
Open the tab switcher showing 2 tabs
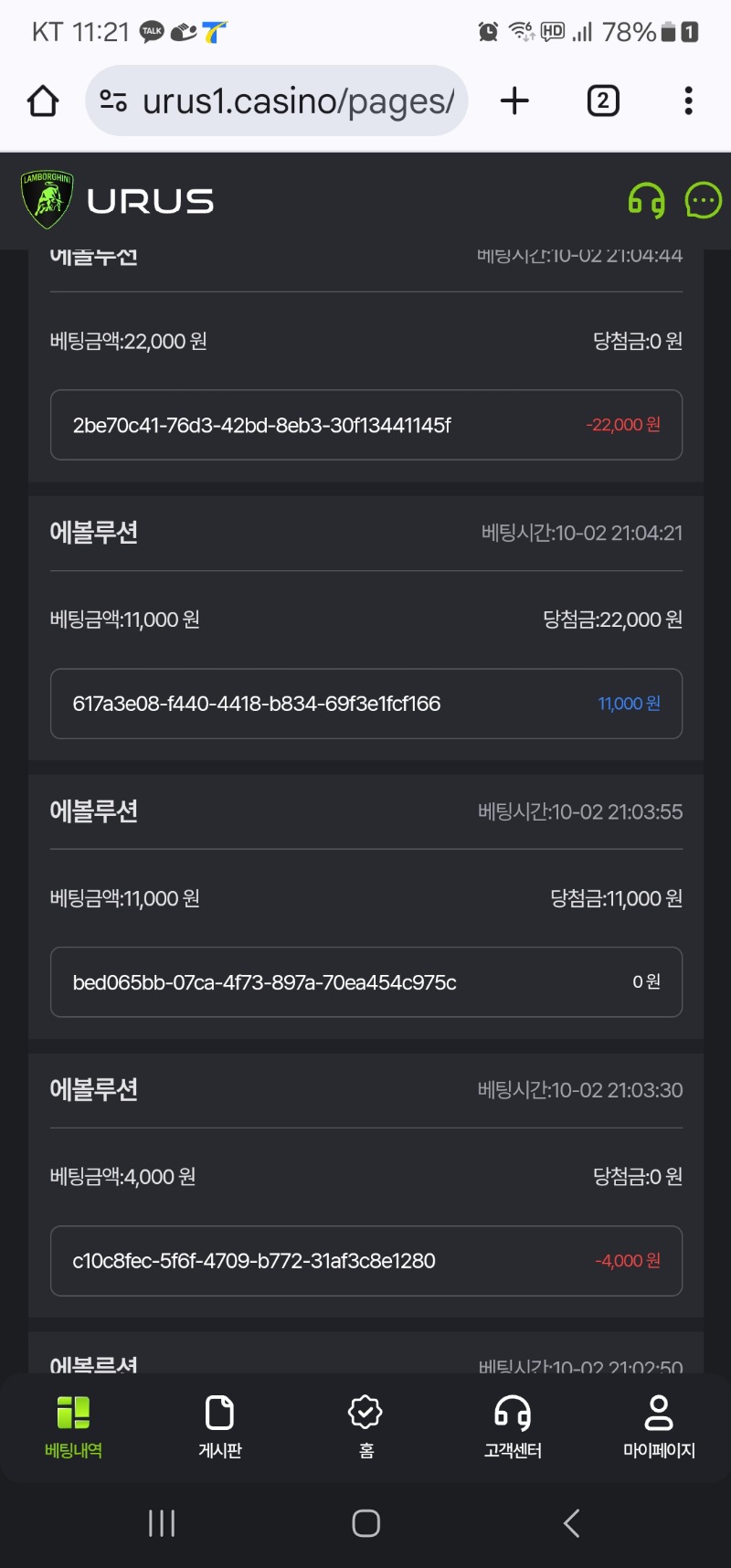coord(602,101)
